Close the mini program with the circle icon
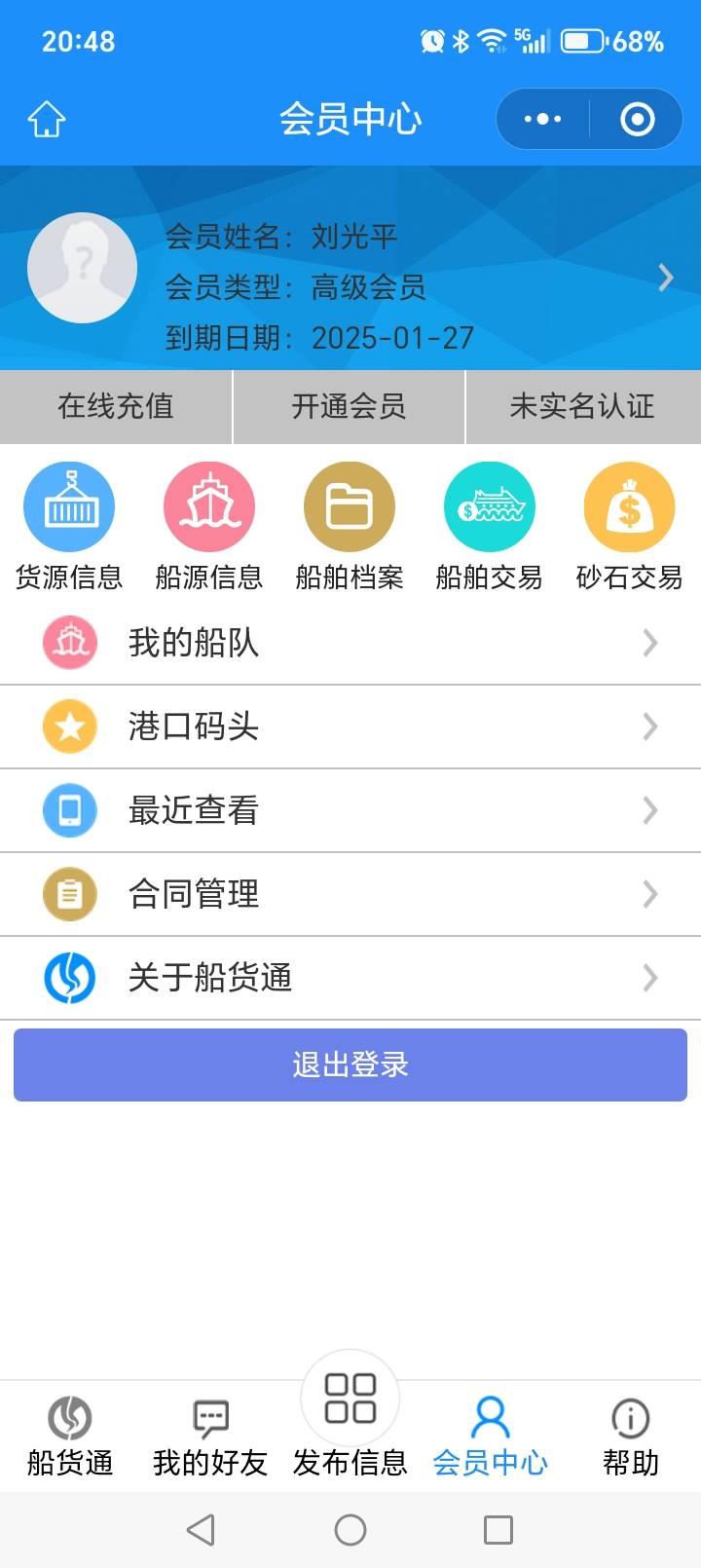Viewport: 701px width, 1568px height. [x=637, y=120]
